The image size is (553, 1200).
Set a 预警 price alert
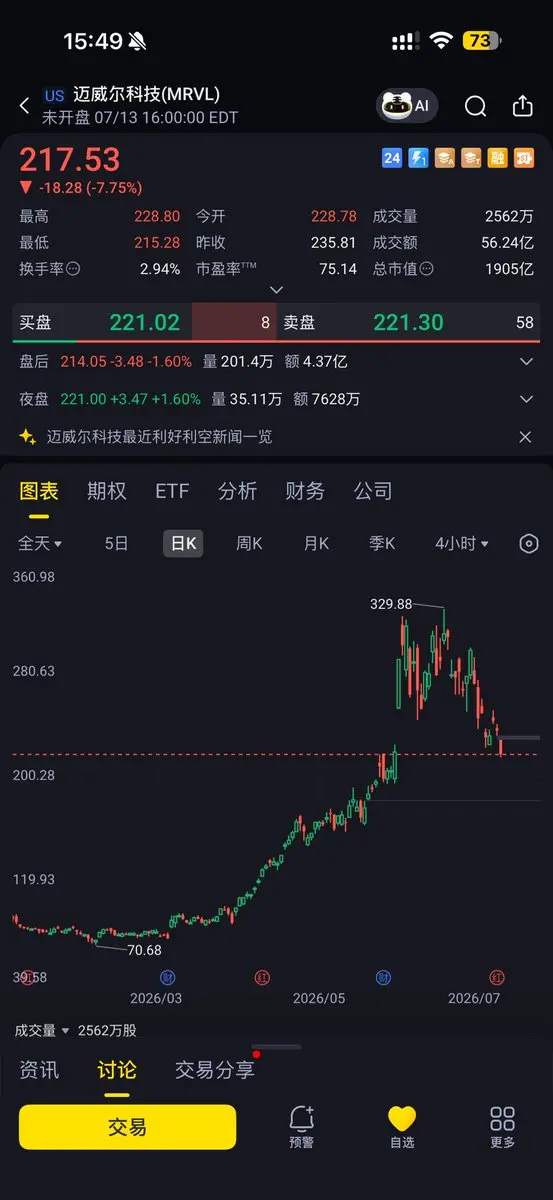point(301,1127)
